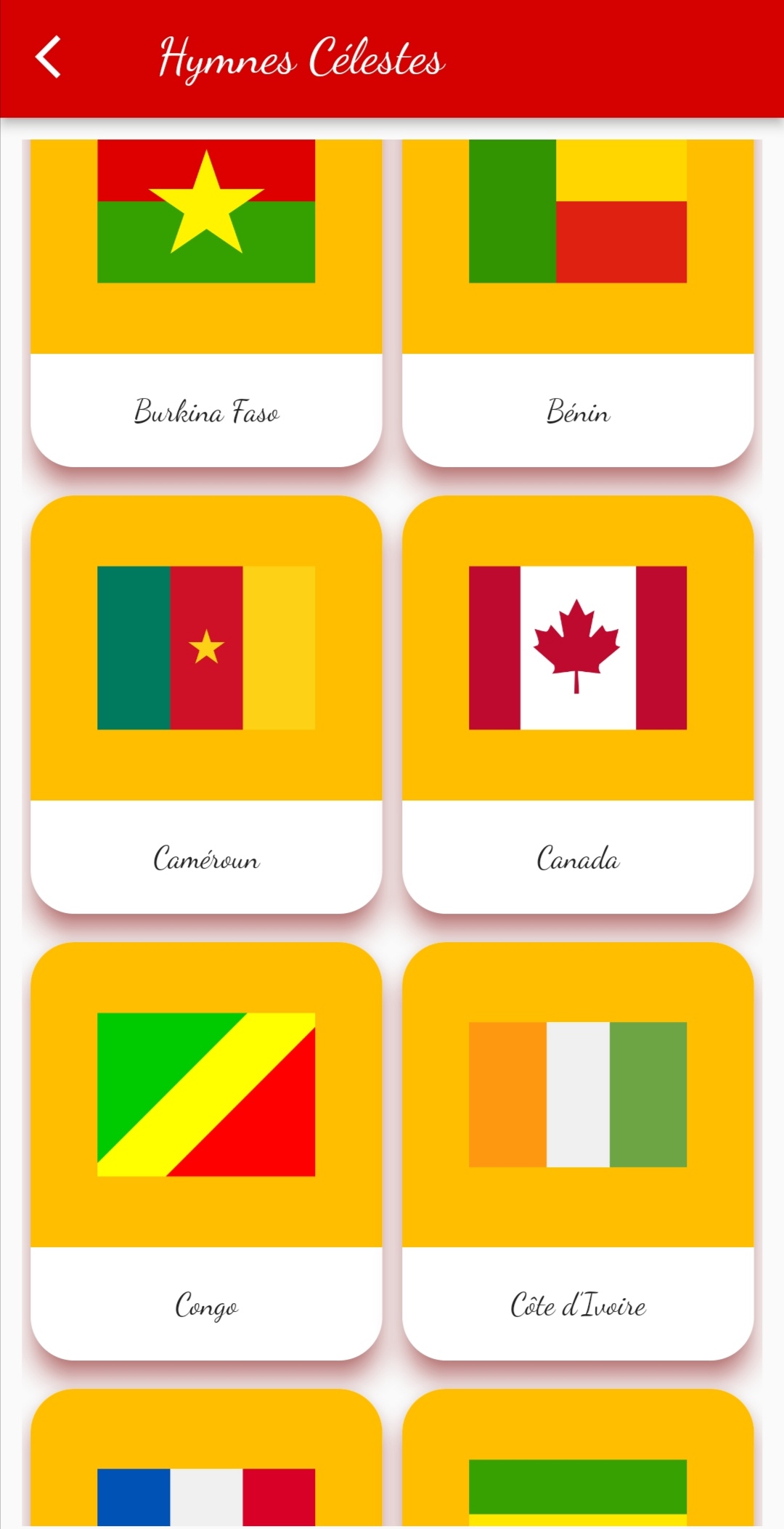784x1529 pixels.
Task: Open the Burkina Faso card
Action: [206, 305]
